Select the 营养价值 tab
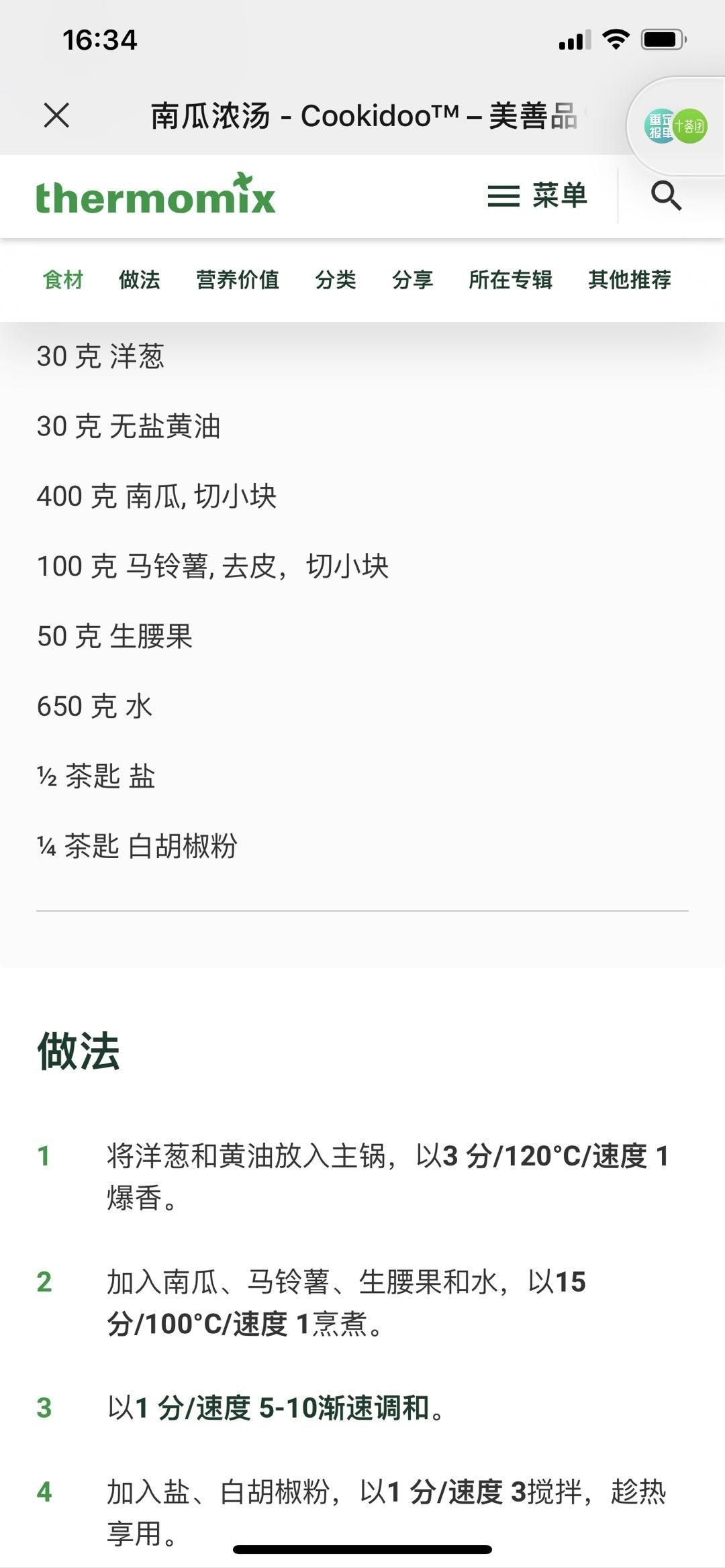725x1568 pixels. click(238, 280)
